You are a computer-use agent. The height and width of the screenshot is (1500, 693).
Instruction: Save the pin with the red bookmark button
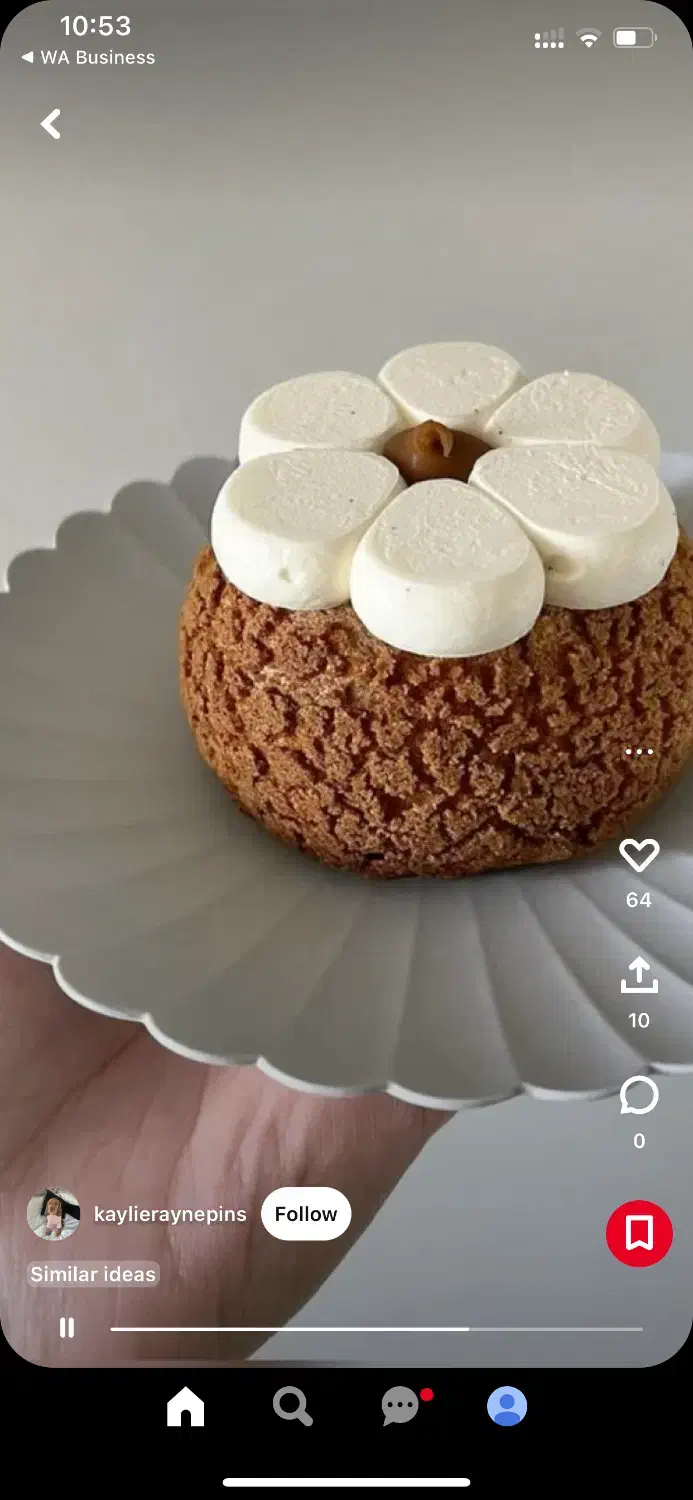click(x=639, y=1233)
